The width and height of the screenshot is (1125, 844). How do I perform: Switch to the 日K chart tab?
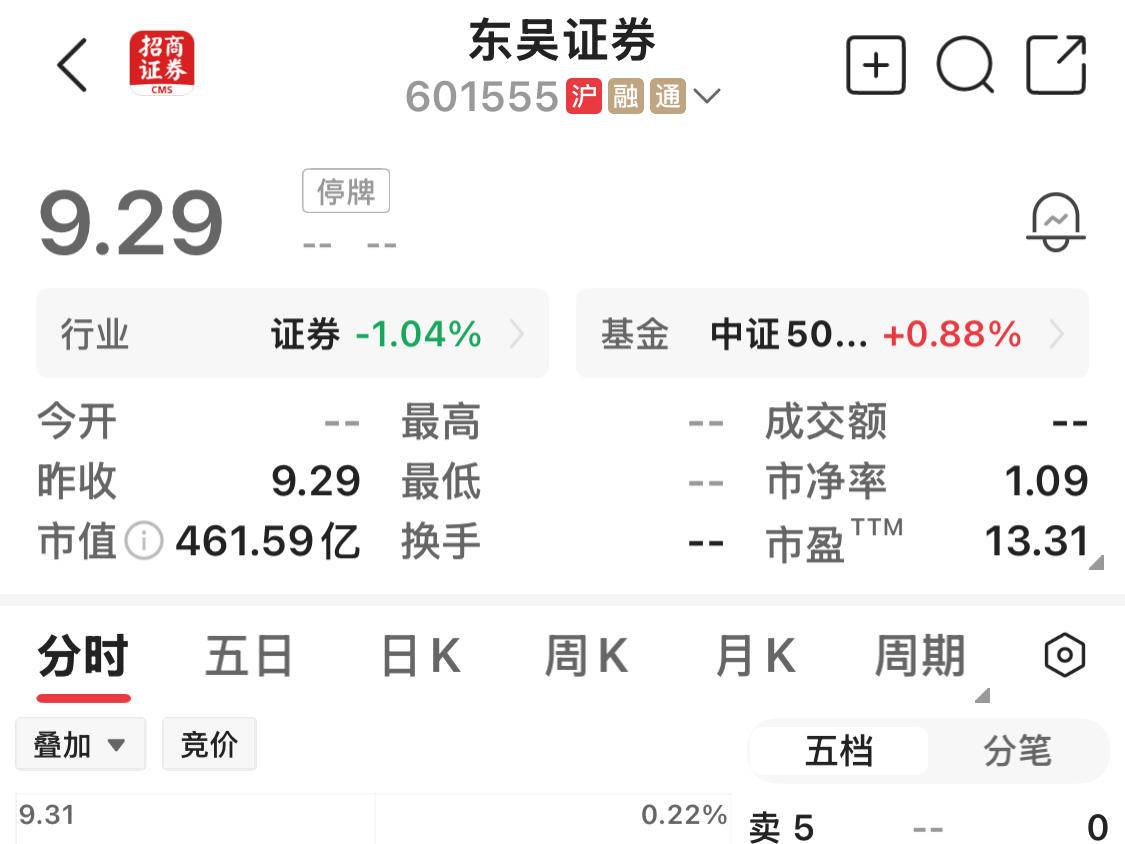(419, 657)
